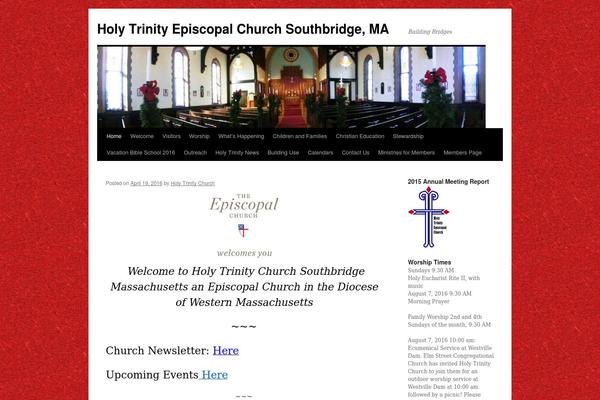Go to the Outreach page
Screen dimensions: 600x400
195,153
